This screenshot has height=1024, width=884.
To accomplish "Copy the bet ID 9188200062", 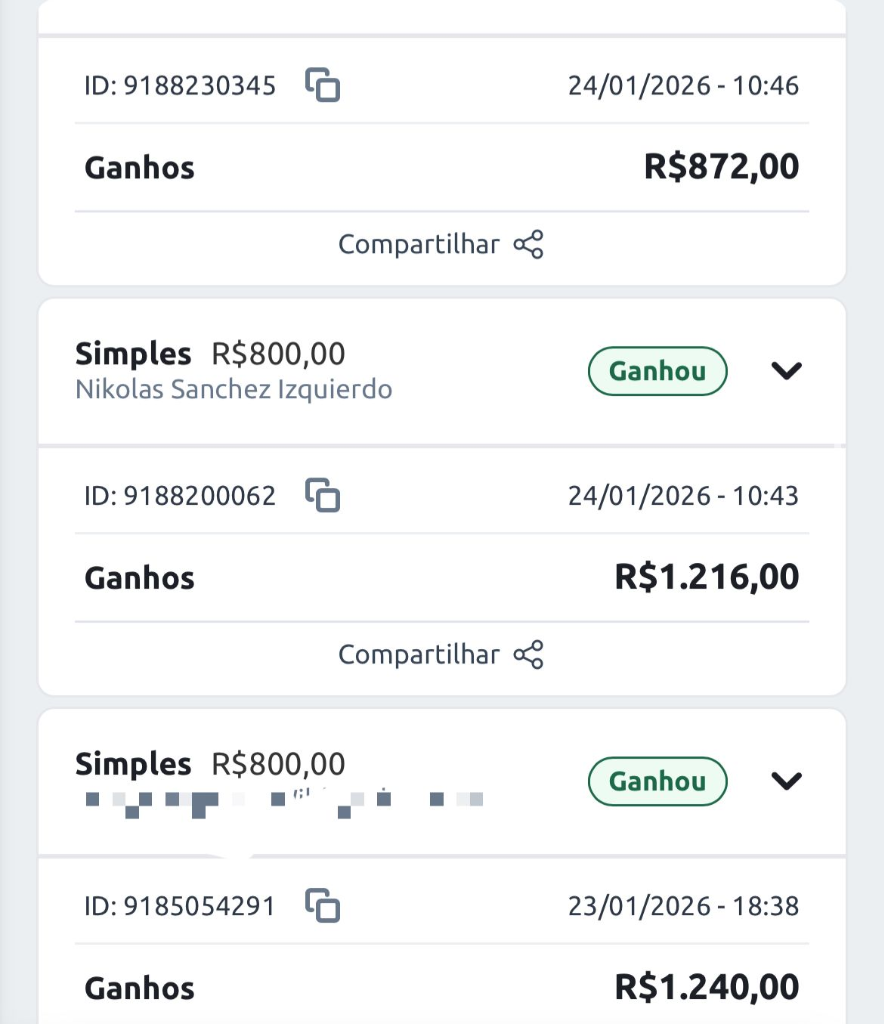I will point(322,495).
